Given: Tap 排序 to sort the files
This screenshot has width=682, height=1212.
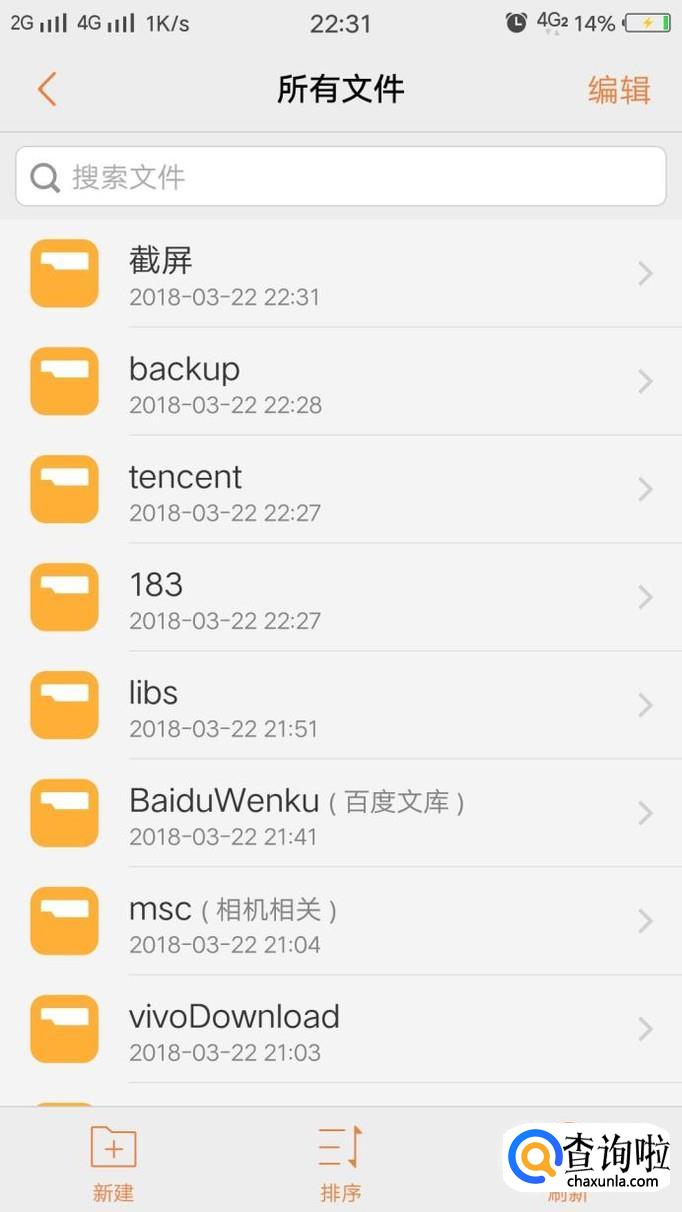Looking at the screenshot, I should (x=340, y=1162).
